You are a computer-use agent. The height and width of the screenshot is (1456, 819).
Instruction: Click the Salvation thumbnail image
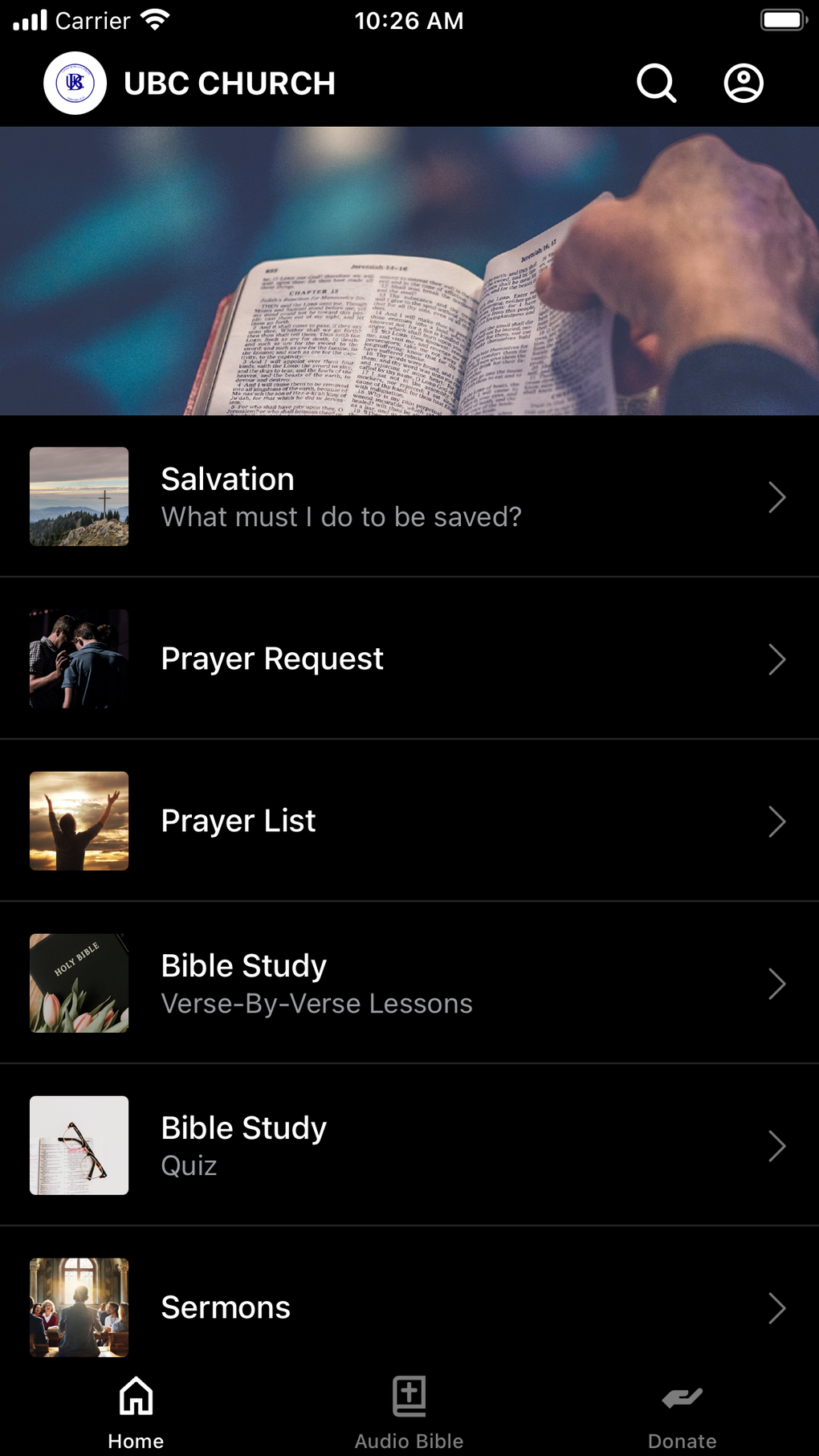point(78,496)
